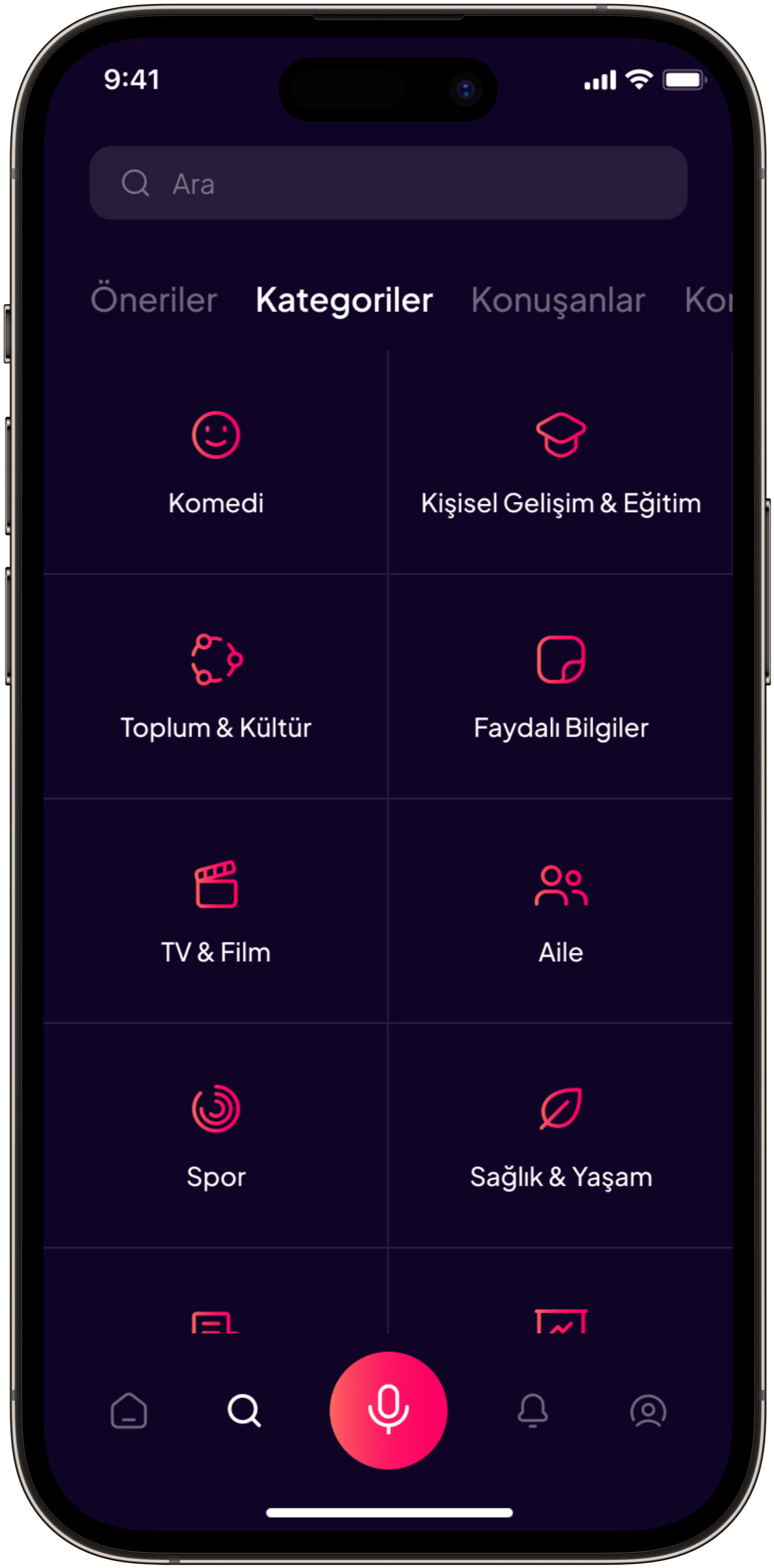The height and width of the screenshot is (1568, 774).
Task: Go to the home tab
Action: (x=129, y=1411)
